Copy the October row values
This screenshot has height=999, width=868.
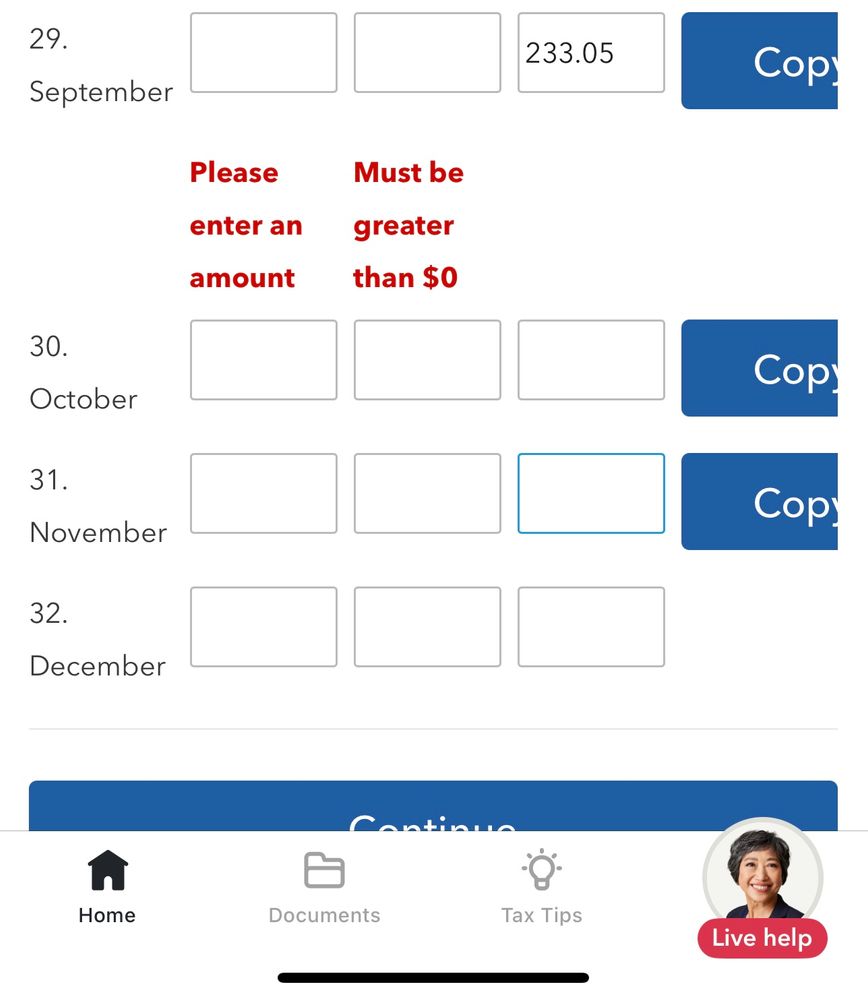(x=760, y=368)
